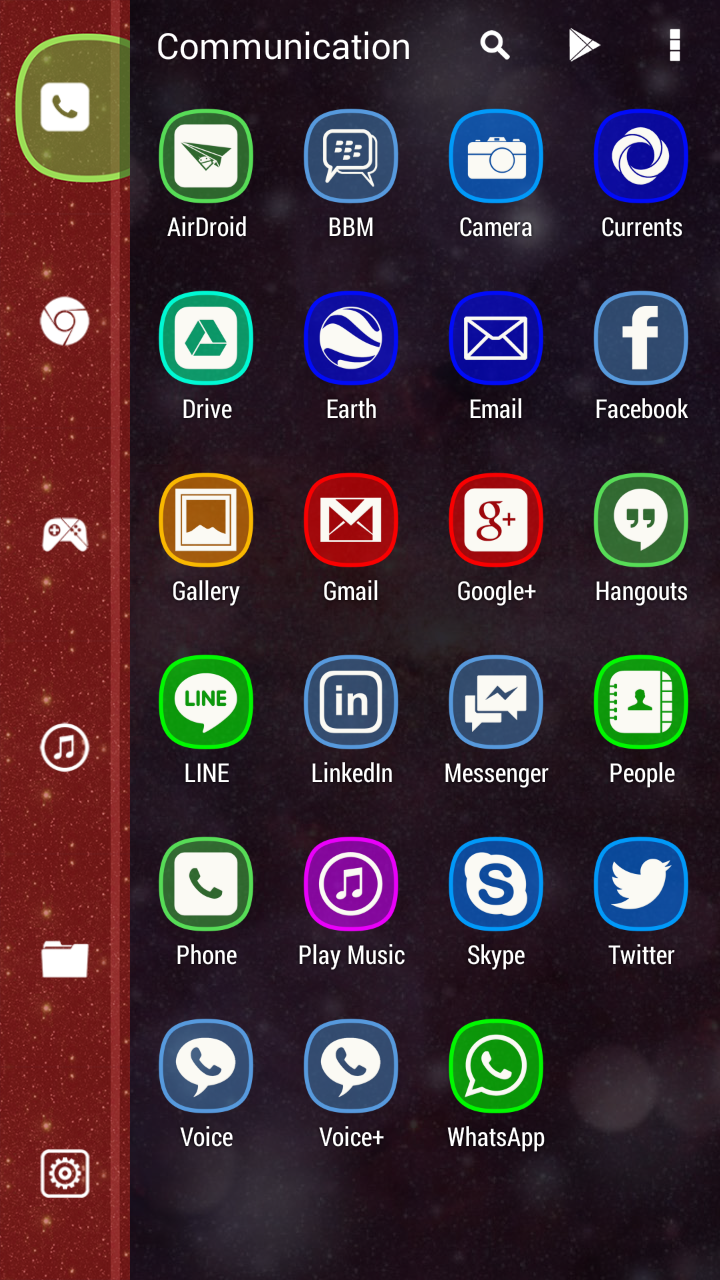This screenshot has height=1280, width=720.
Task: Open the Play Store shortcut in the top bar
Action: click(x=583, y=45)
